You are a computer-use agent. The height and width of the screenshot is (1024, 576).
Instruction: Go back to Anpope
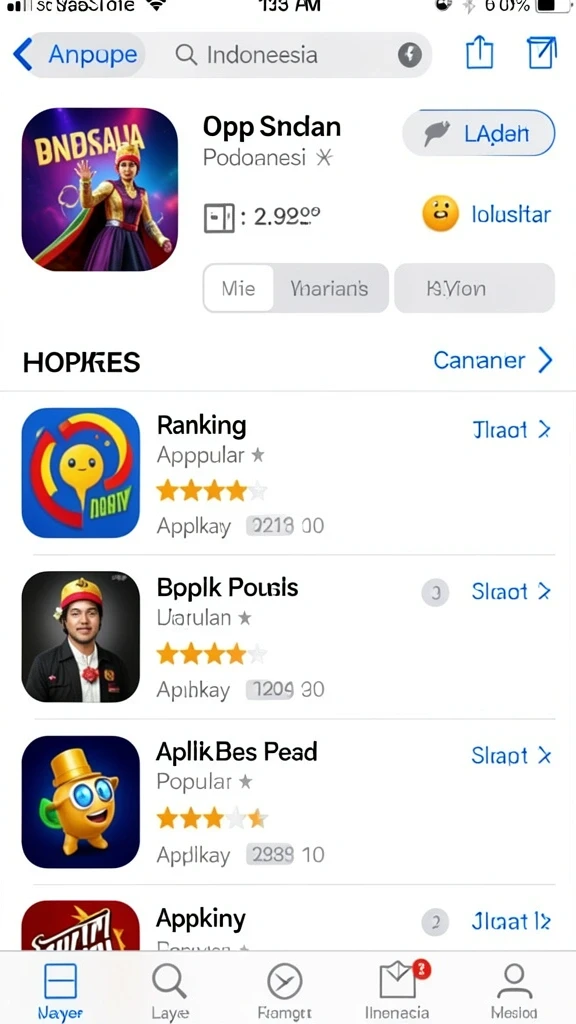(76, 55)
